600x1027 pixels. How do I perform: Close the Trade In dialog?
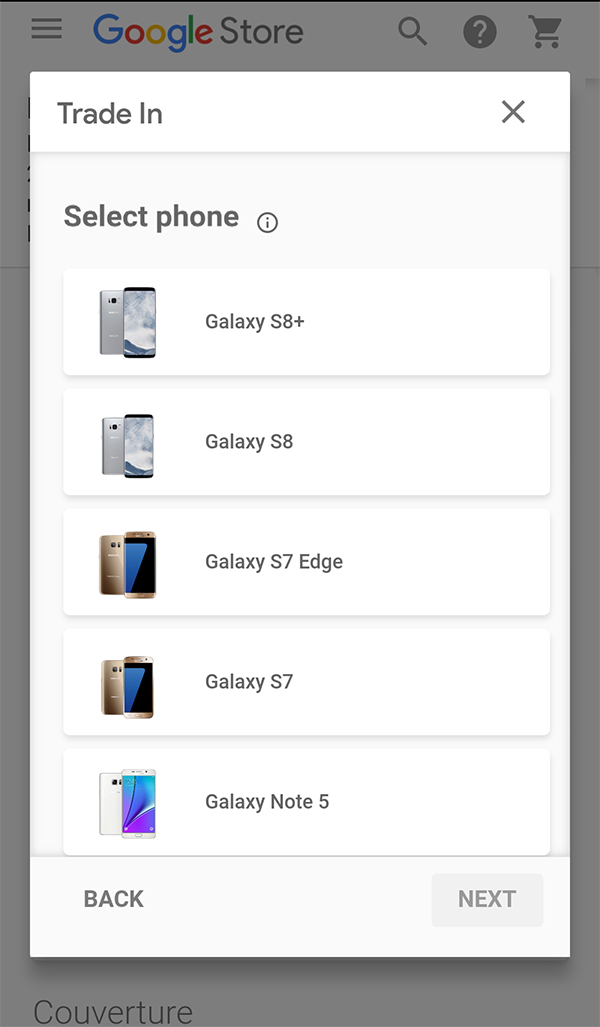tap(513, 112)
